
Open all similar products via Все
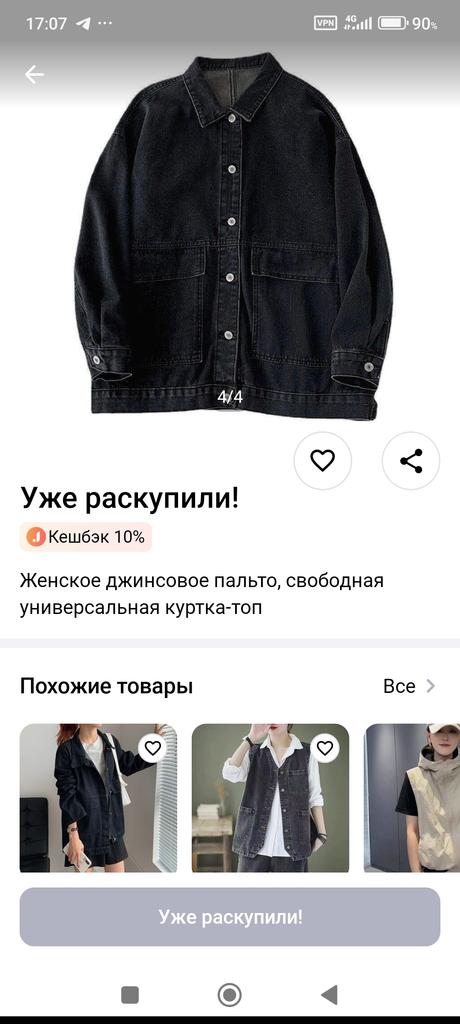(410, 686)
